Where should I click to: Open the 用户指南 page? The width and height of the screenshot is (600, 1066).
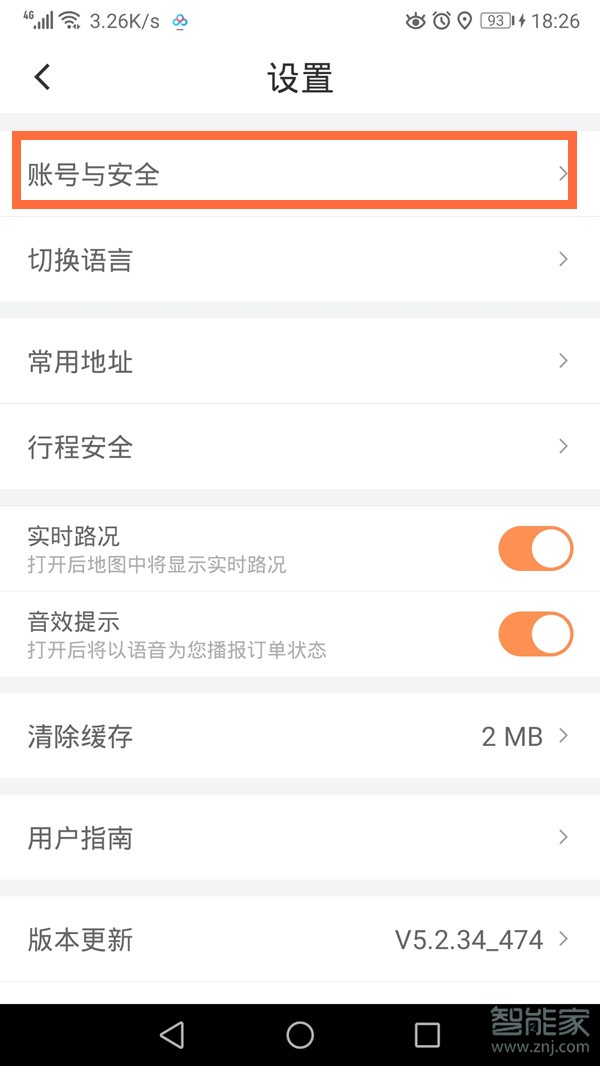pyautogui.click(x=300, y=838)
